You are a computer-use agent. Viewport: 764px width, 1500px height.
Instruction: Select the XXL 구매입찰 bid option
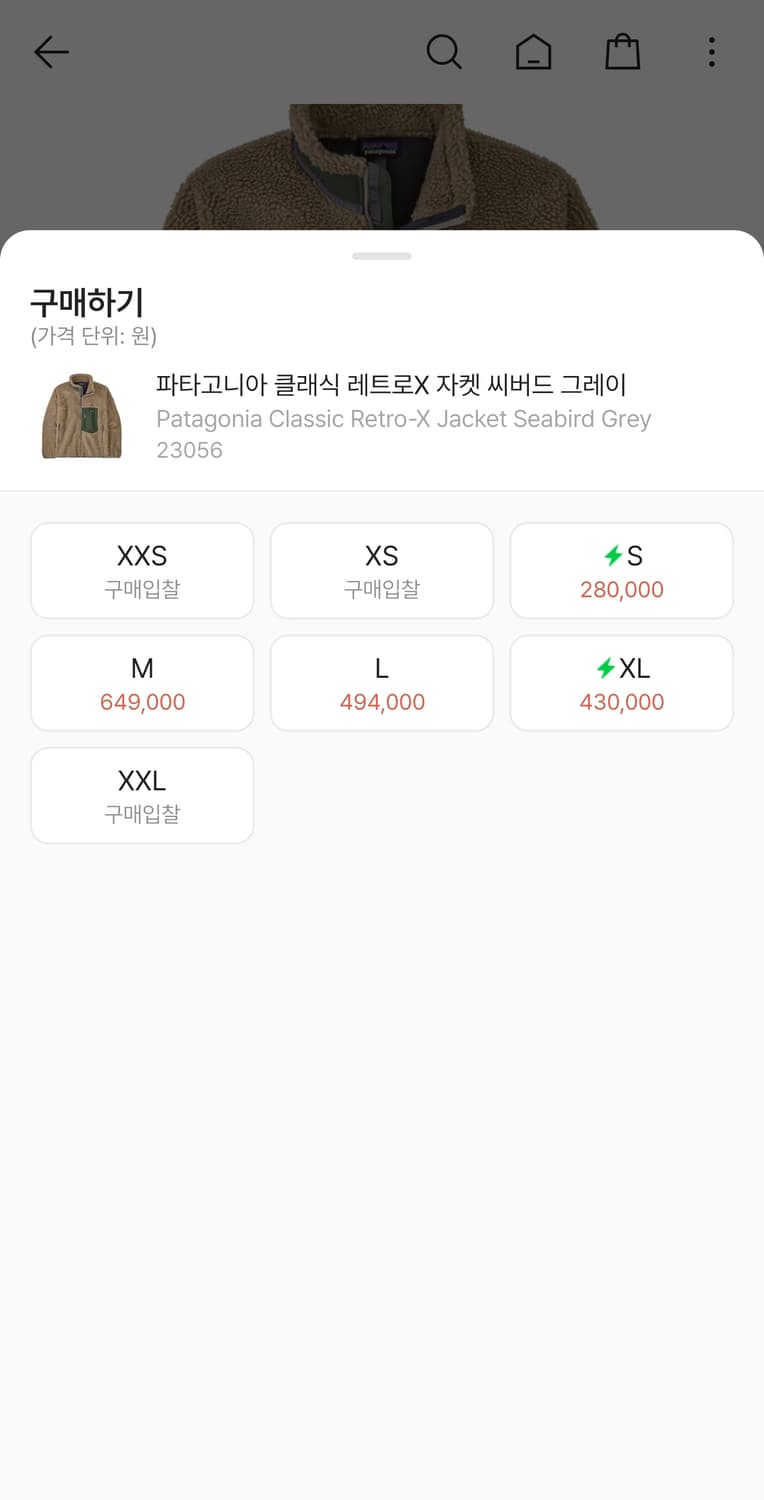(x=141, y=795)
